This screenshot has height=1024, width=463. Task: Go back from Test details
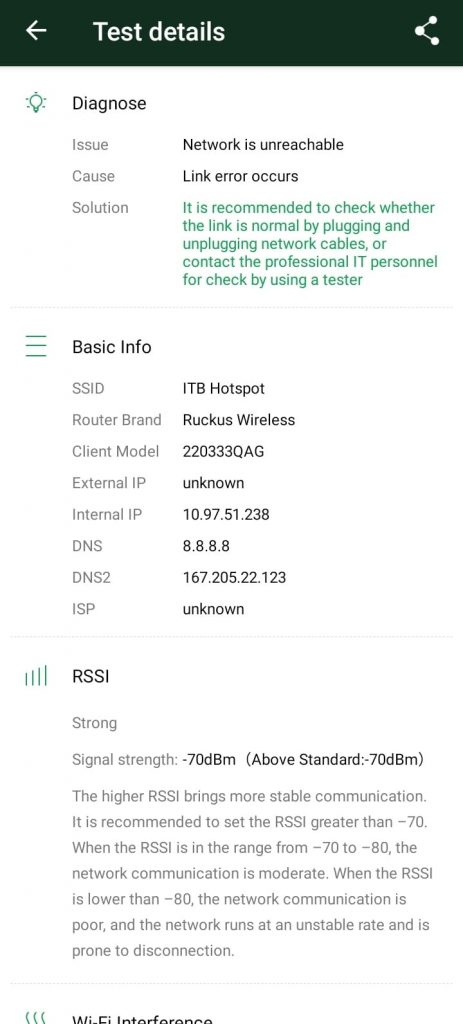(x=37, y=31)
